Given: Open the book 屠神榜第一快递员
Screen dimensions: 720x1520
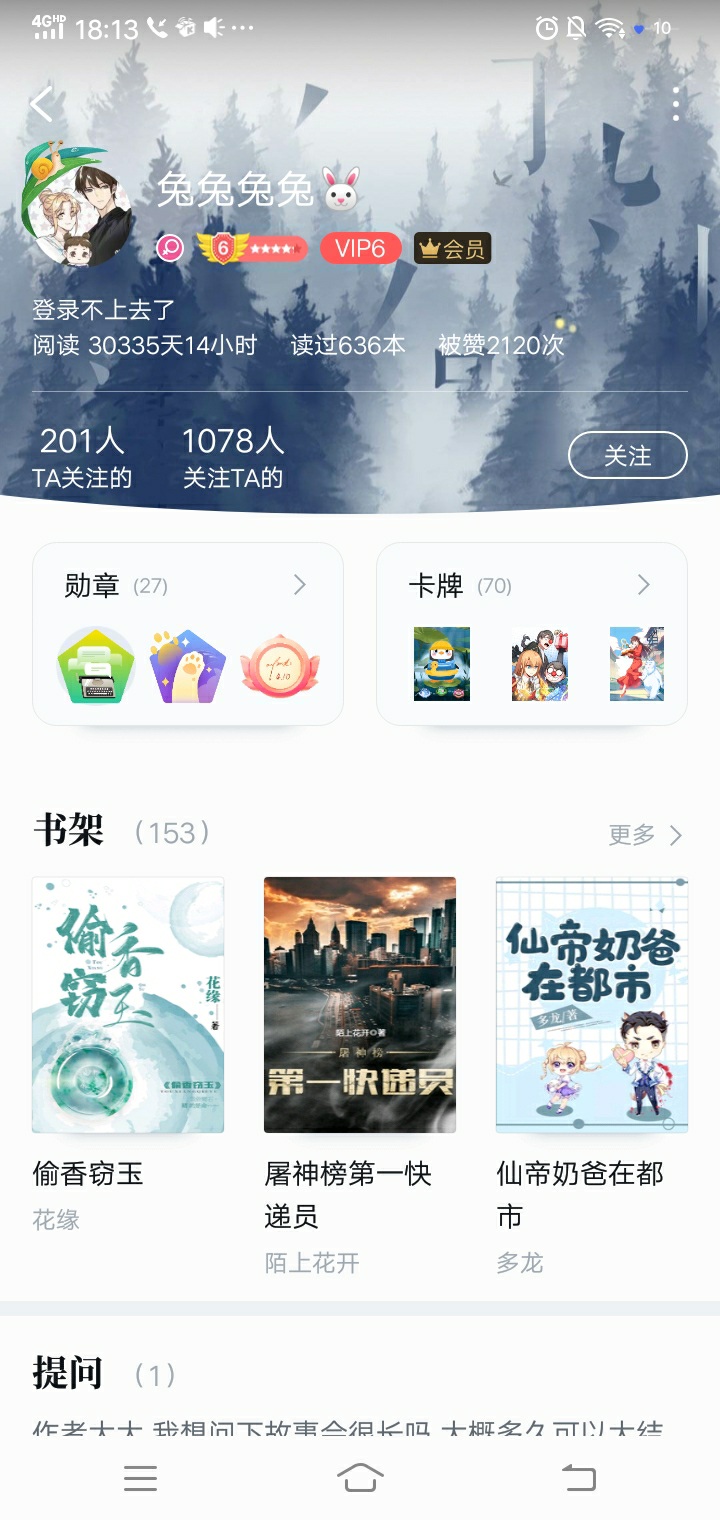Looking at the screenshot, I should (360, 1005).
